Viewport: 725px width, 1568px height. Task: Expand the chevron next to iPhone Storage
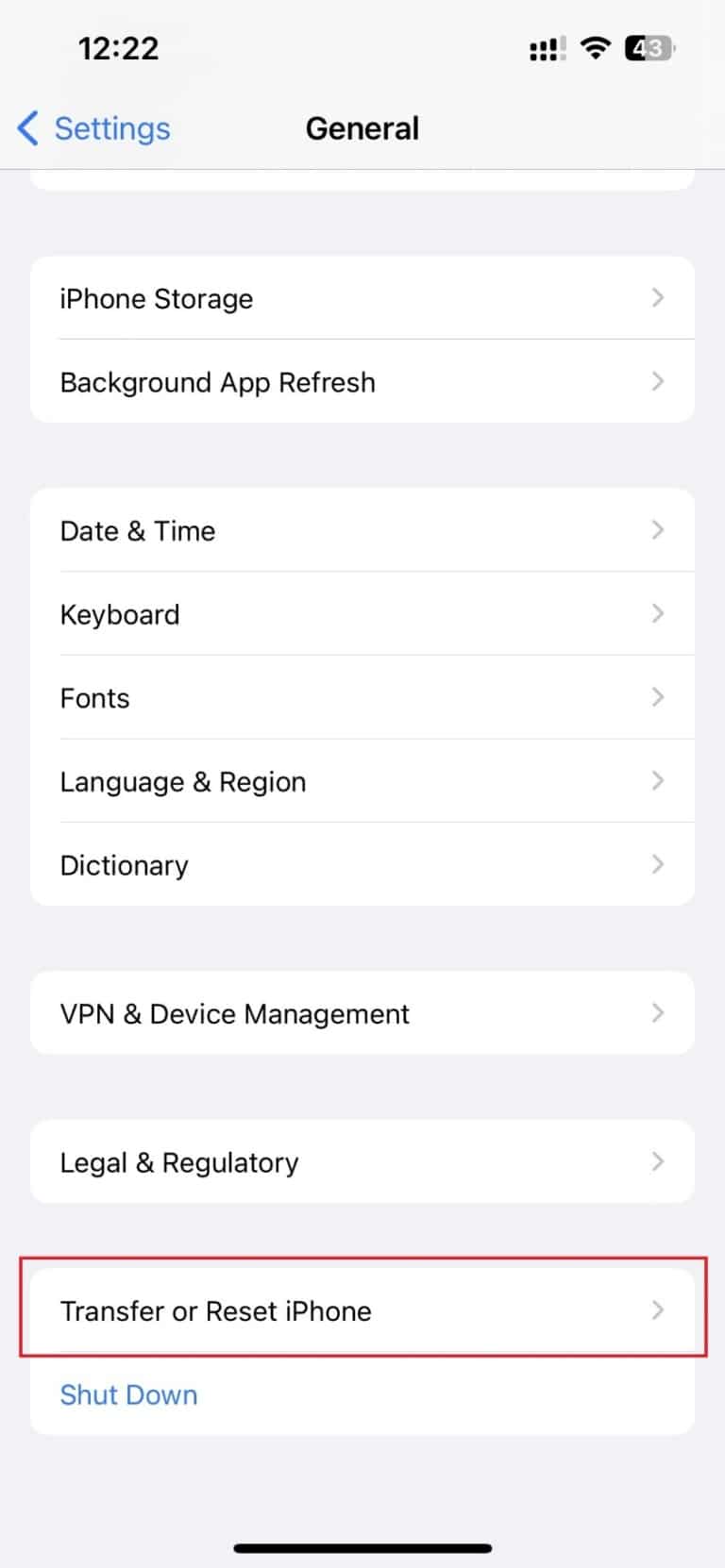[658, 298]
